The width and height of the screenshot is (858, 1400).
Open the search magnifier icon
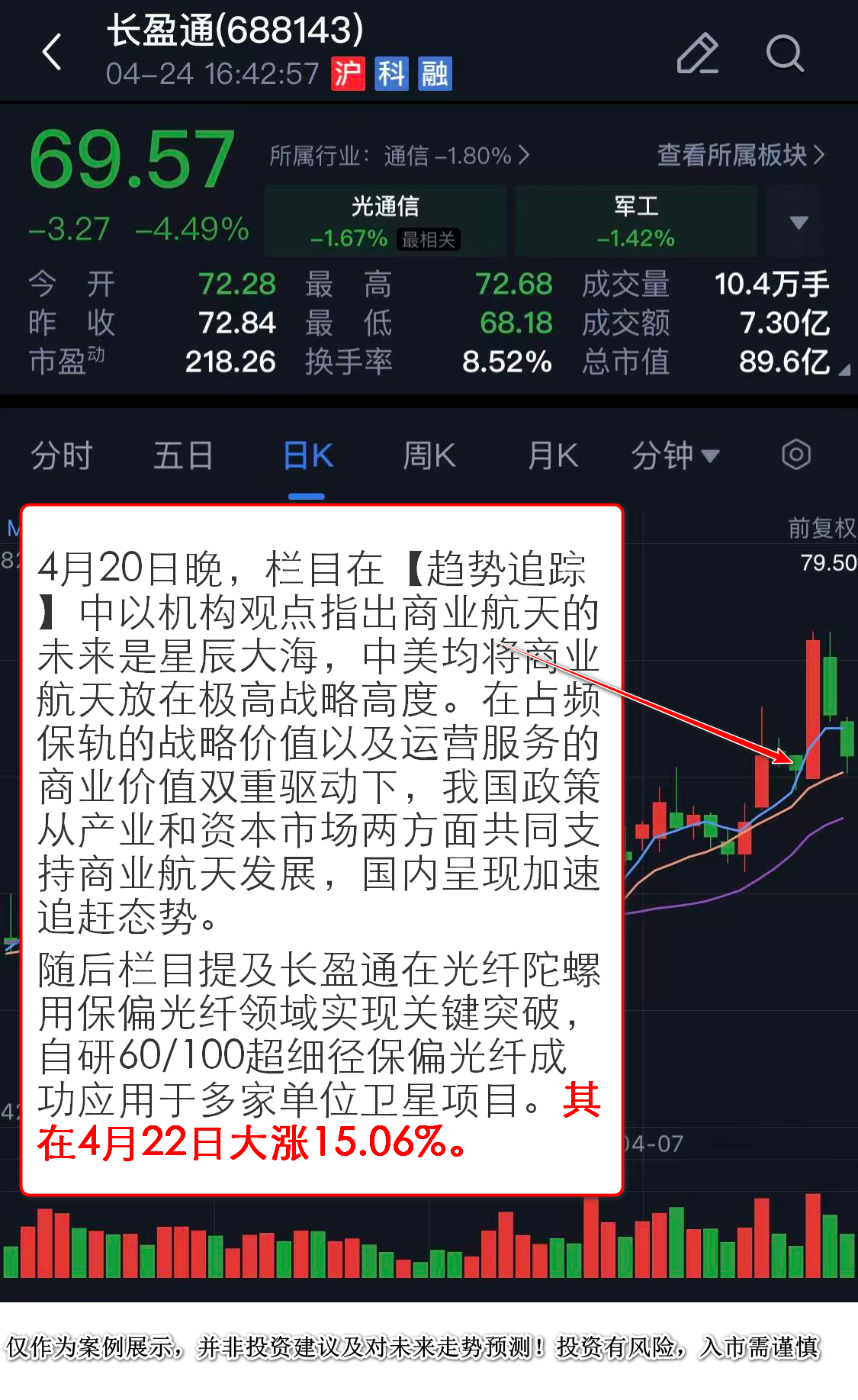point(784,53)
